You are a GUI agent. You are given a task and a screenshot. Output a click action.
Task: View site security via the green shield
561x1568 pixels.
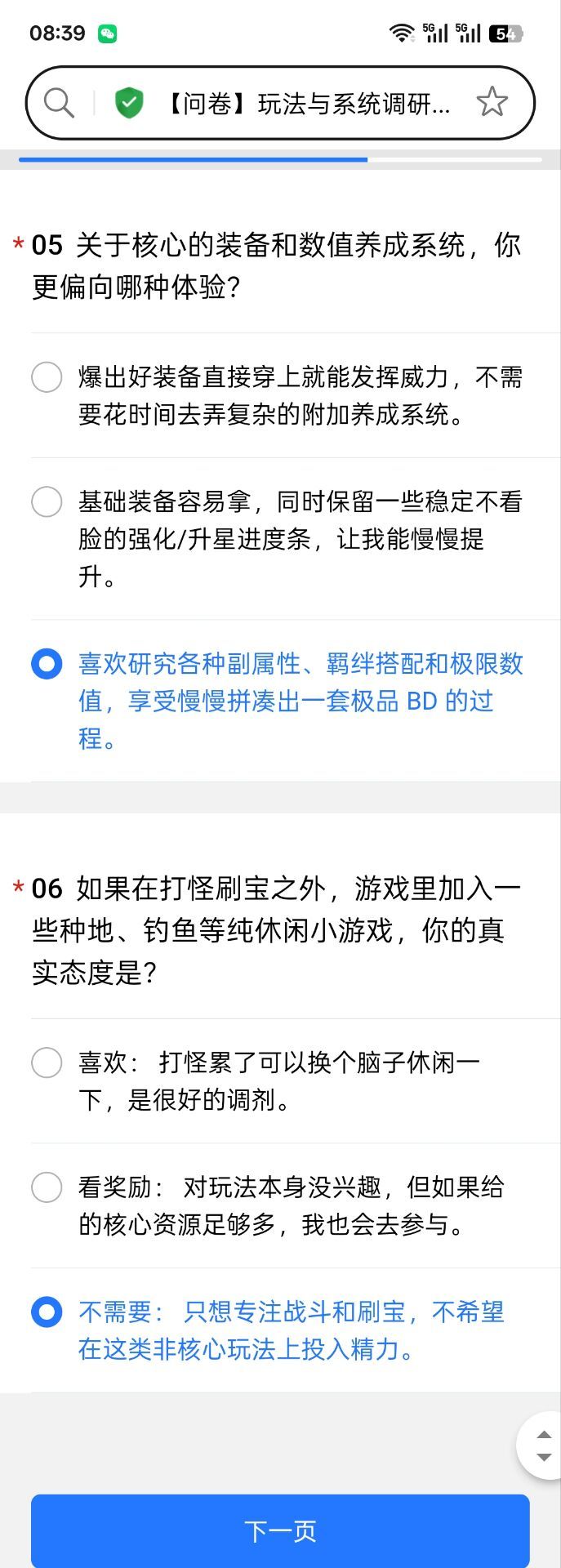129,103
